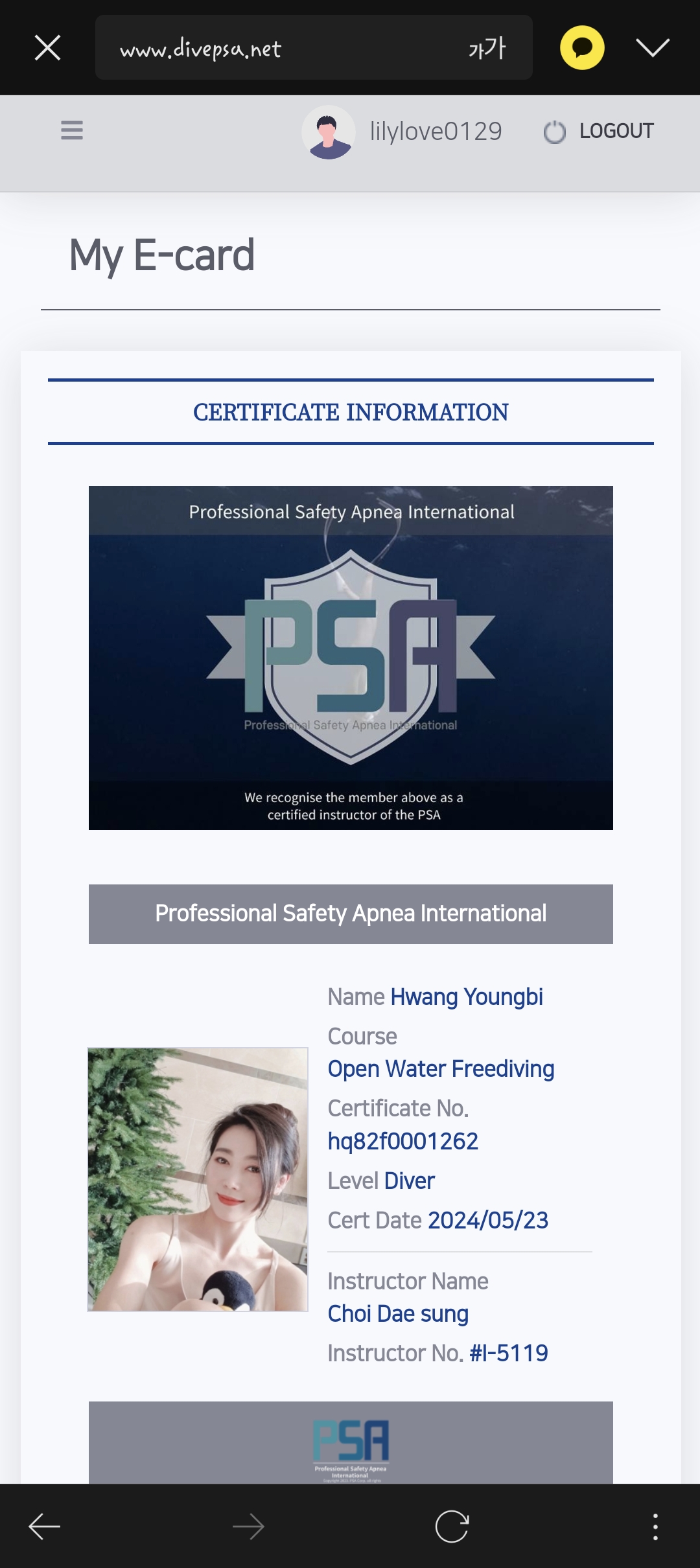This screenshot has height=1568, width=700.
Task: Expand the down chevron in the top bar
Action: 652,47
